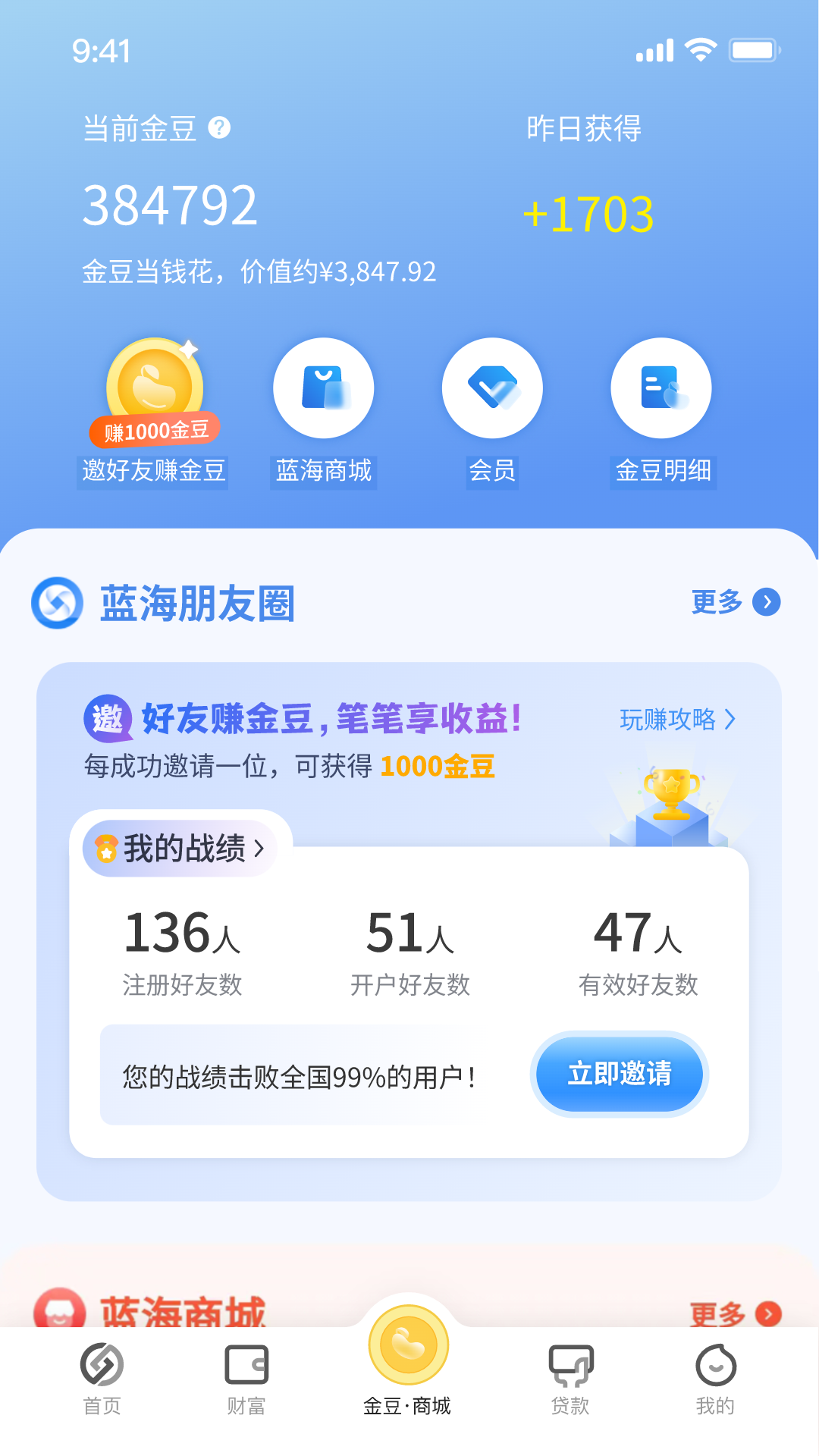
Task: Tap the highlighted 1000金豆 reward text
Action: 436,767
